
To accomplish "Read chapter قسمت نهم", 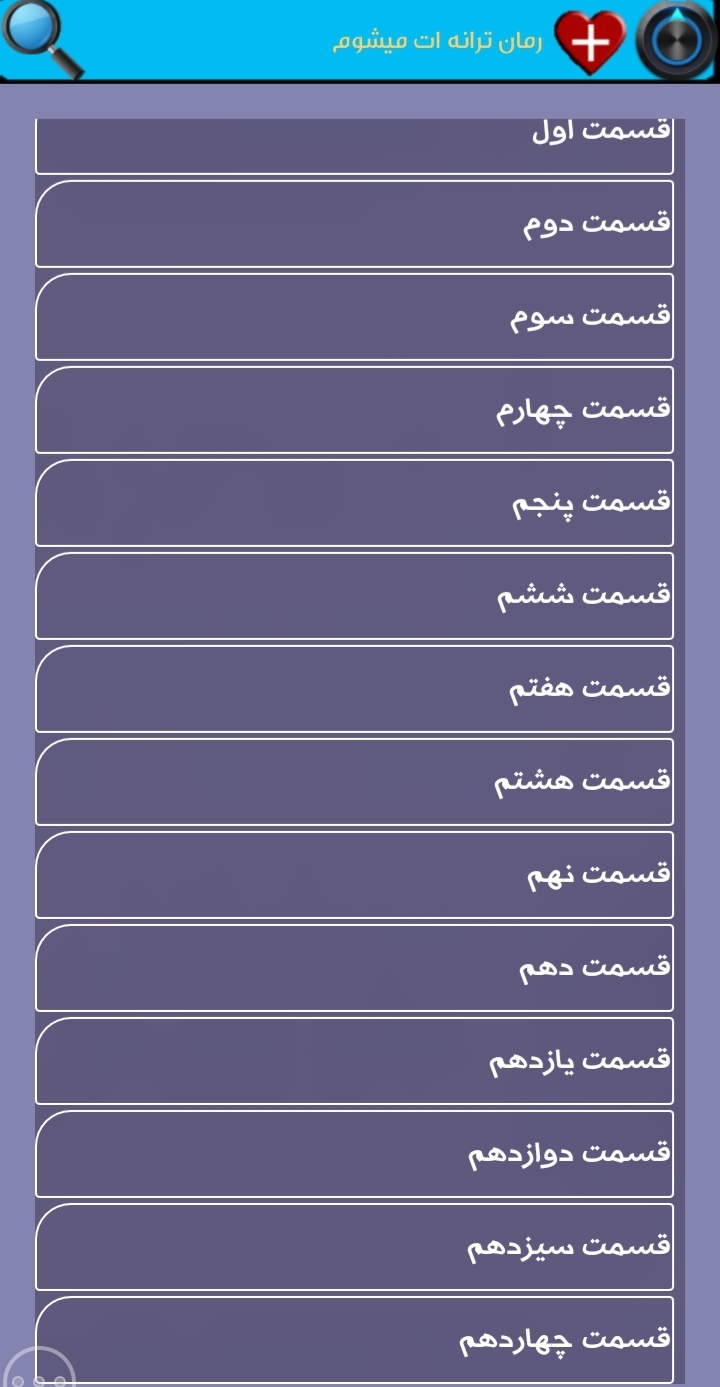I will [354, 875].
